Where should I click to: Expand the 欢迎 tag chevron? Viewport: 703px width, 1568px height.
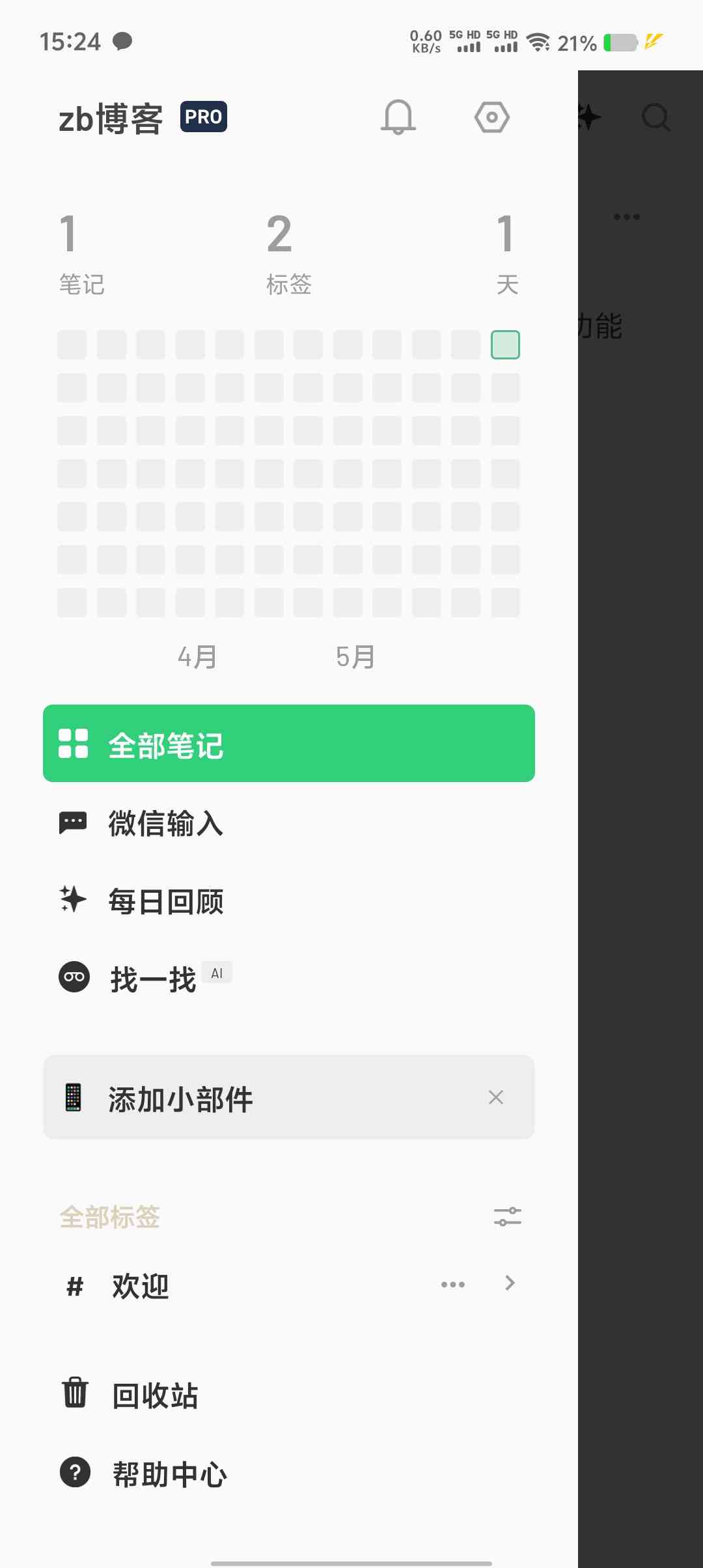(x=510, y=1283)
